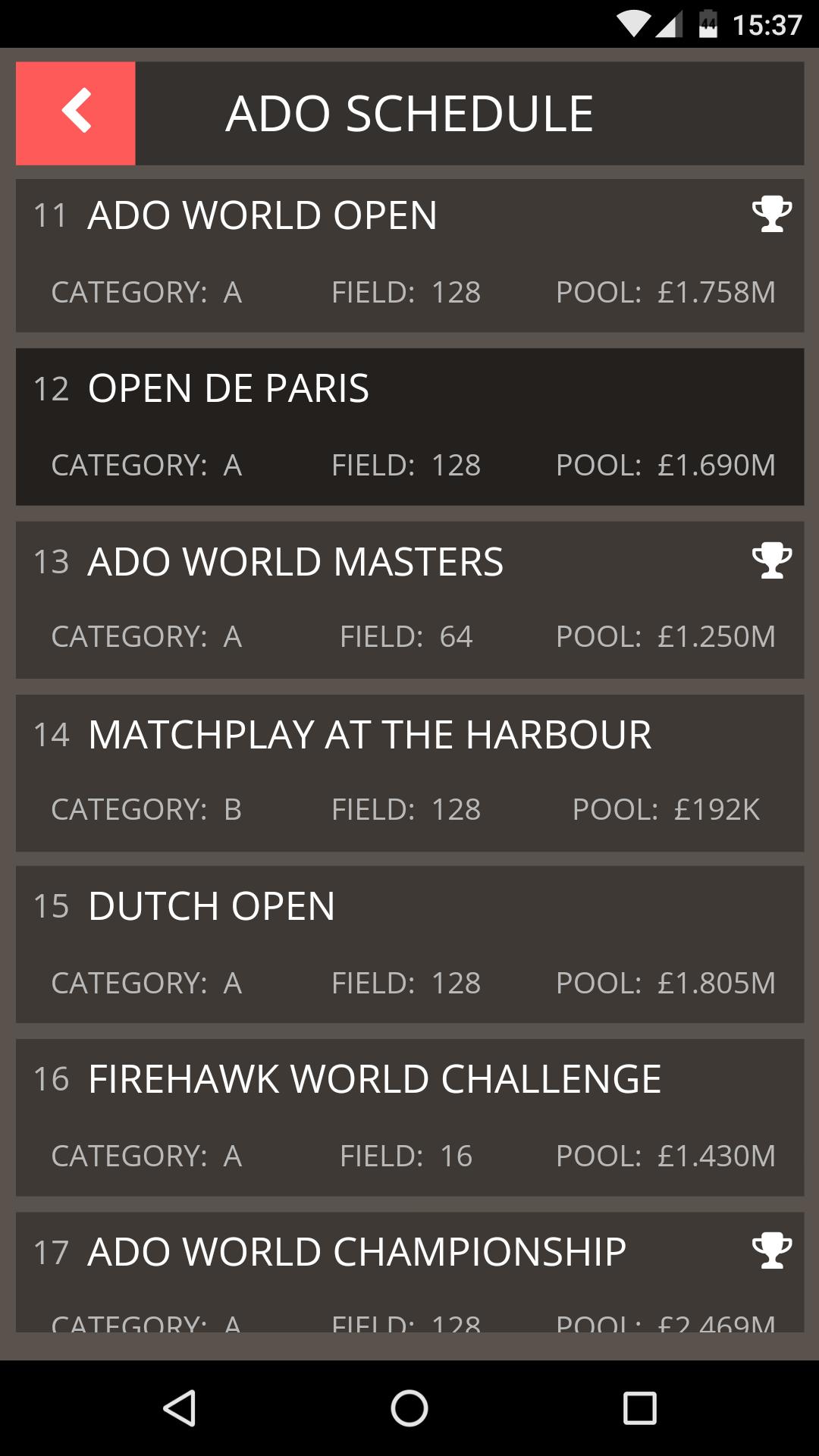819x1456 pixels.
Task: Open the FIREHAWK WORLD CHALLENGE event
Action: 409,1116
